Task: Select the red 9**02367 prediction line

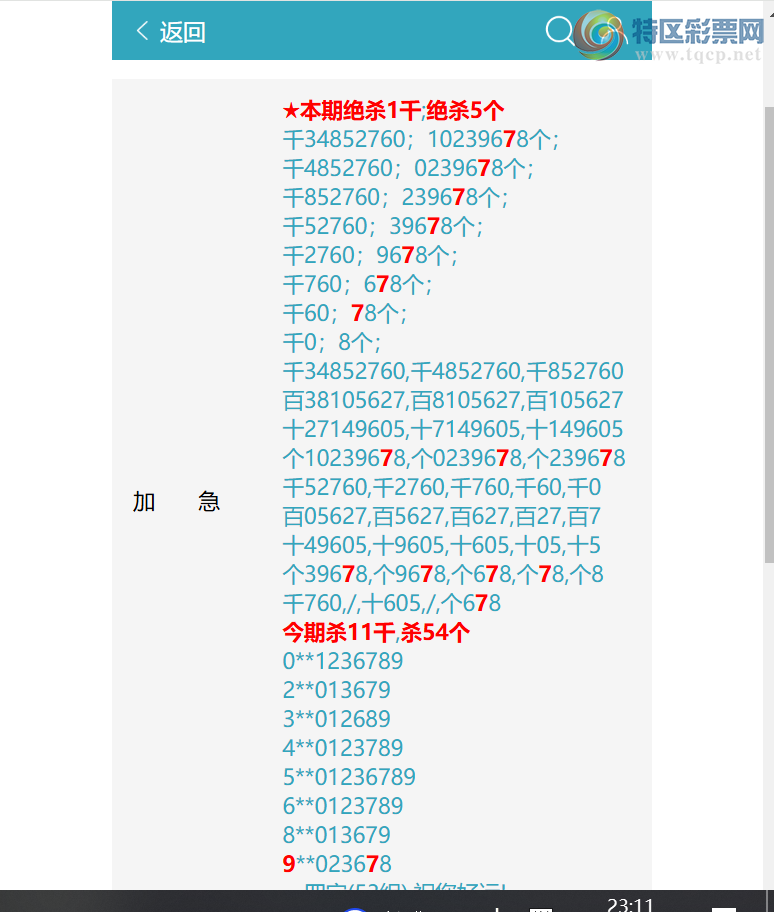Action: pos(336,864)
